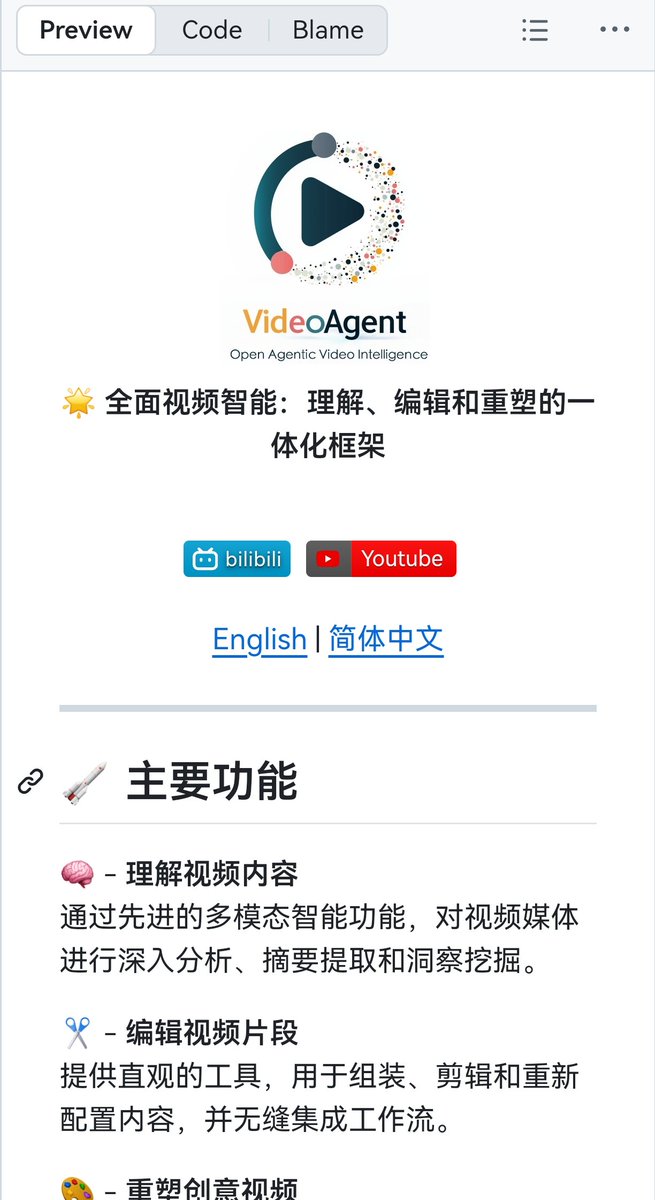
Task: Open the bilibili badge link
Action: (x=237, y=559)
